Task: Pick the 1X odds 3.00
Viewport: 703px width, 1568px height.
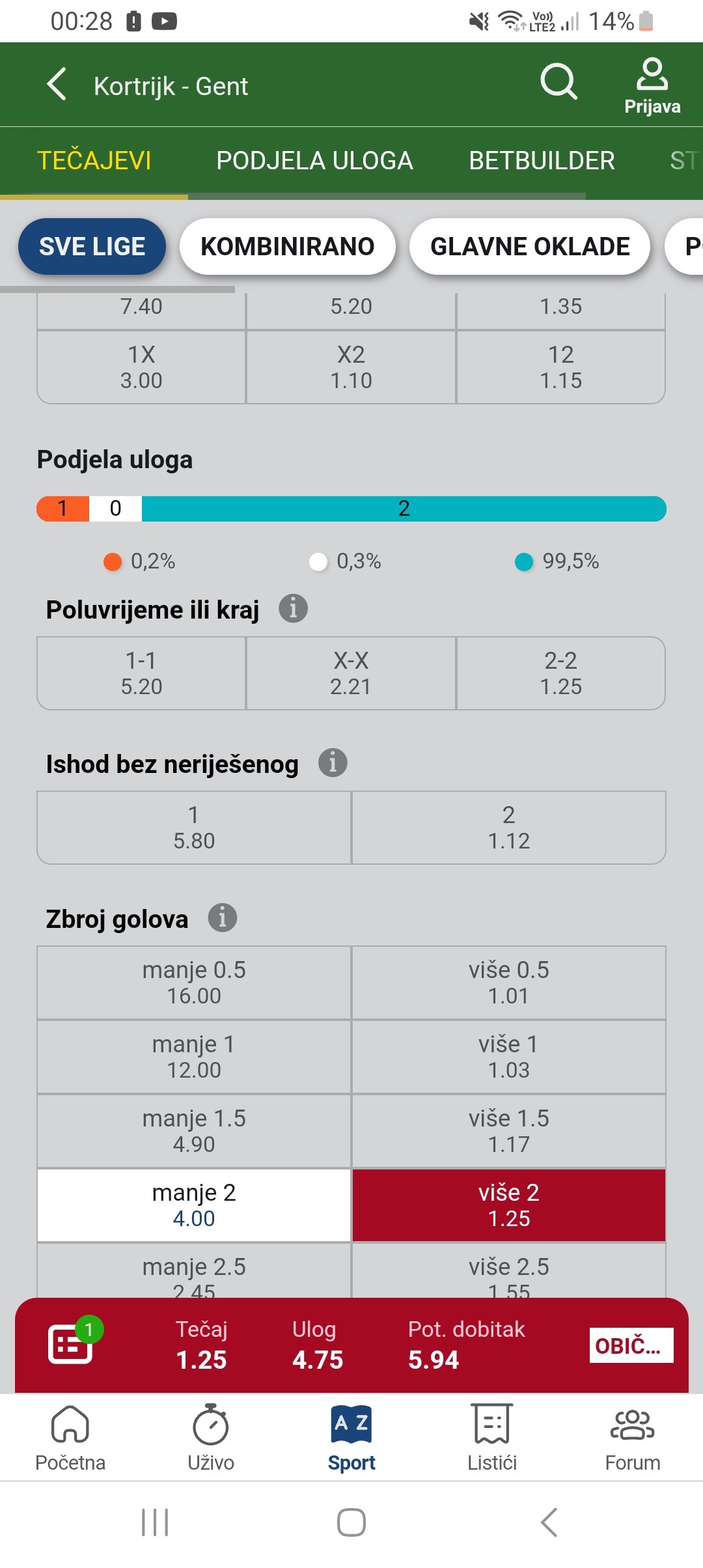Action: 141,367
